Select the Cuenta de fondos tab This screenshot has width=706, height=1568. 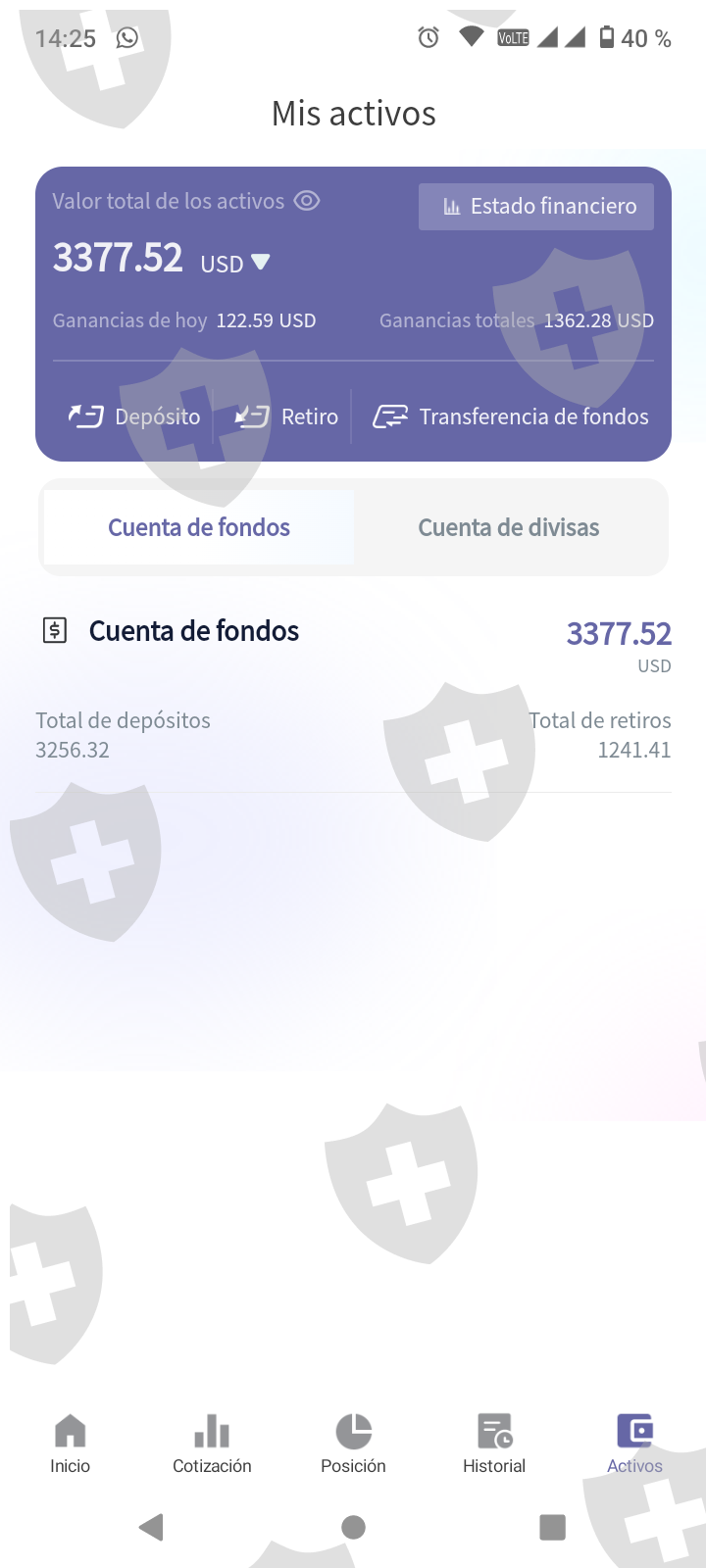[199, 527]
